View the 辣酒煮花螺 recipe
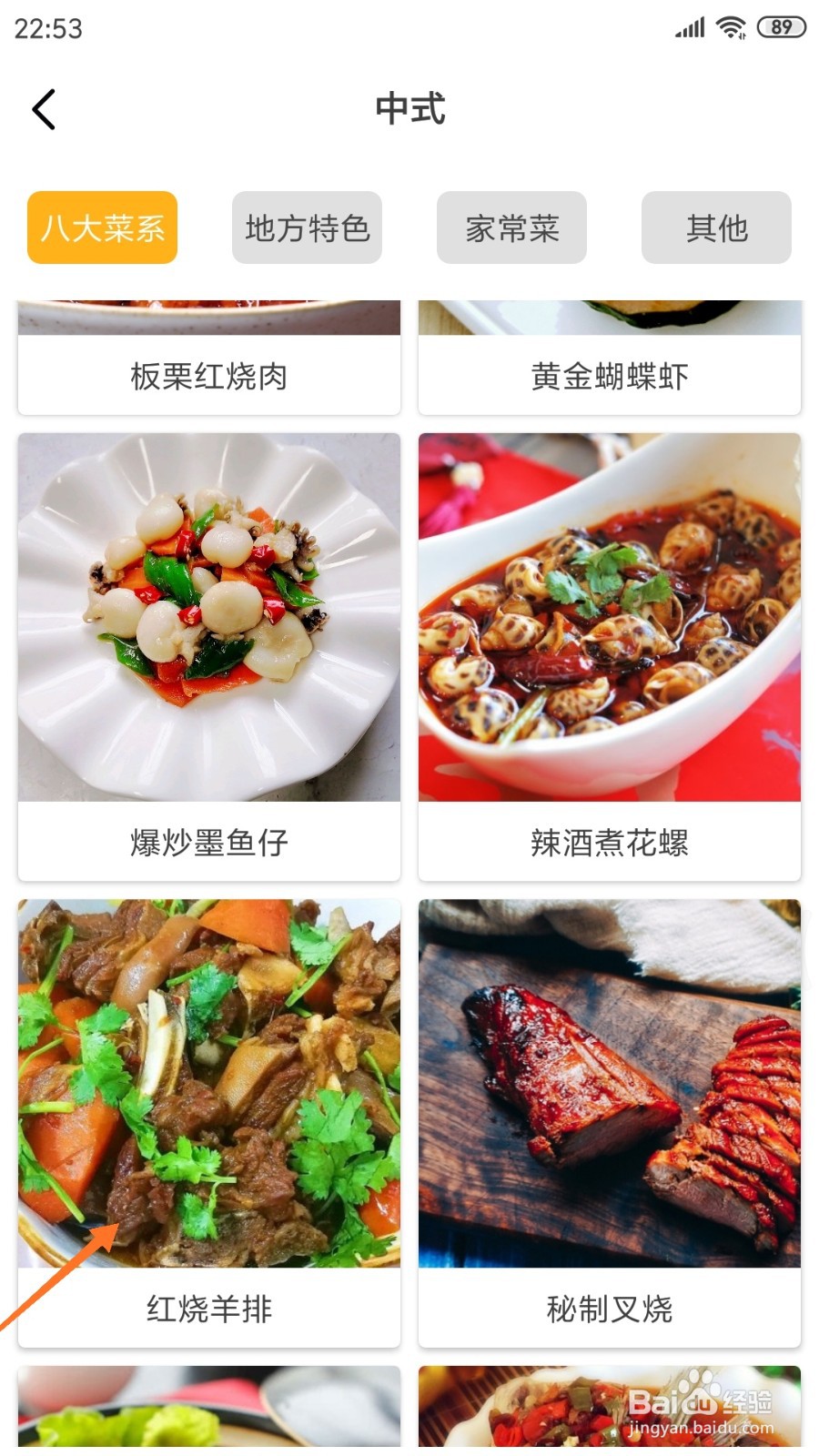 pos(610,657)
